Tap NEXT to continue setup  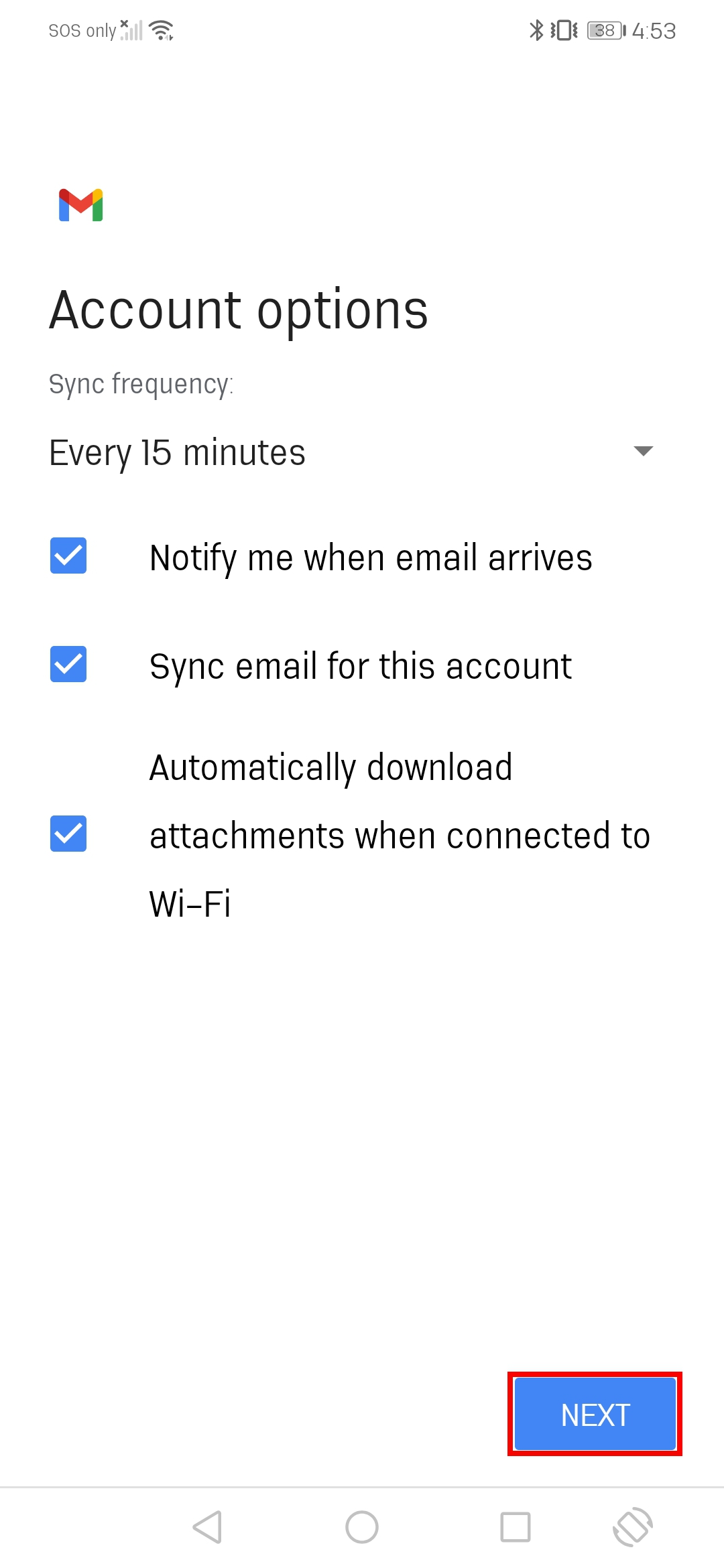pyautogui.click(x=595, y=1414)
